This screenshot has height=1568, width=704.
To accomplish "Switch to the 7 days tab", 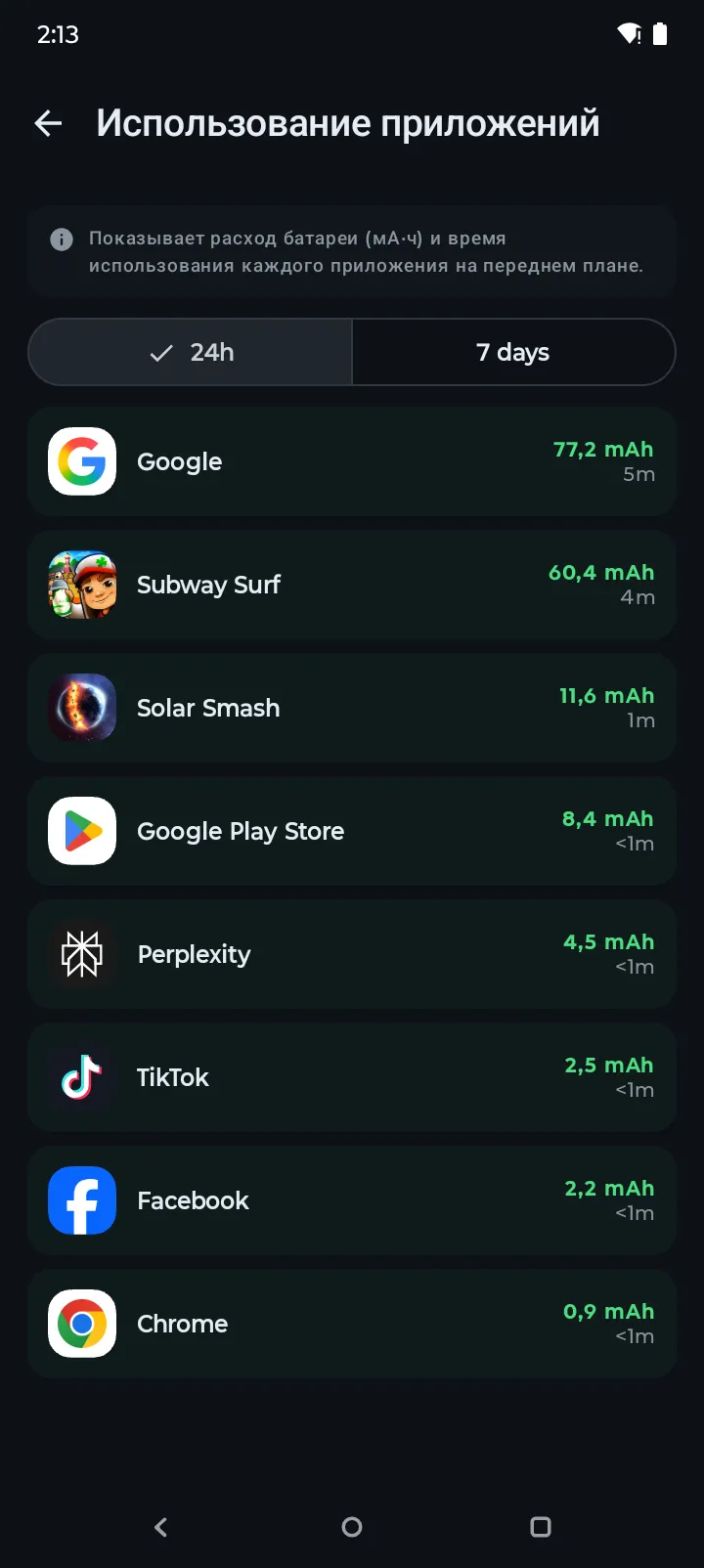I will (513, 352).
